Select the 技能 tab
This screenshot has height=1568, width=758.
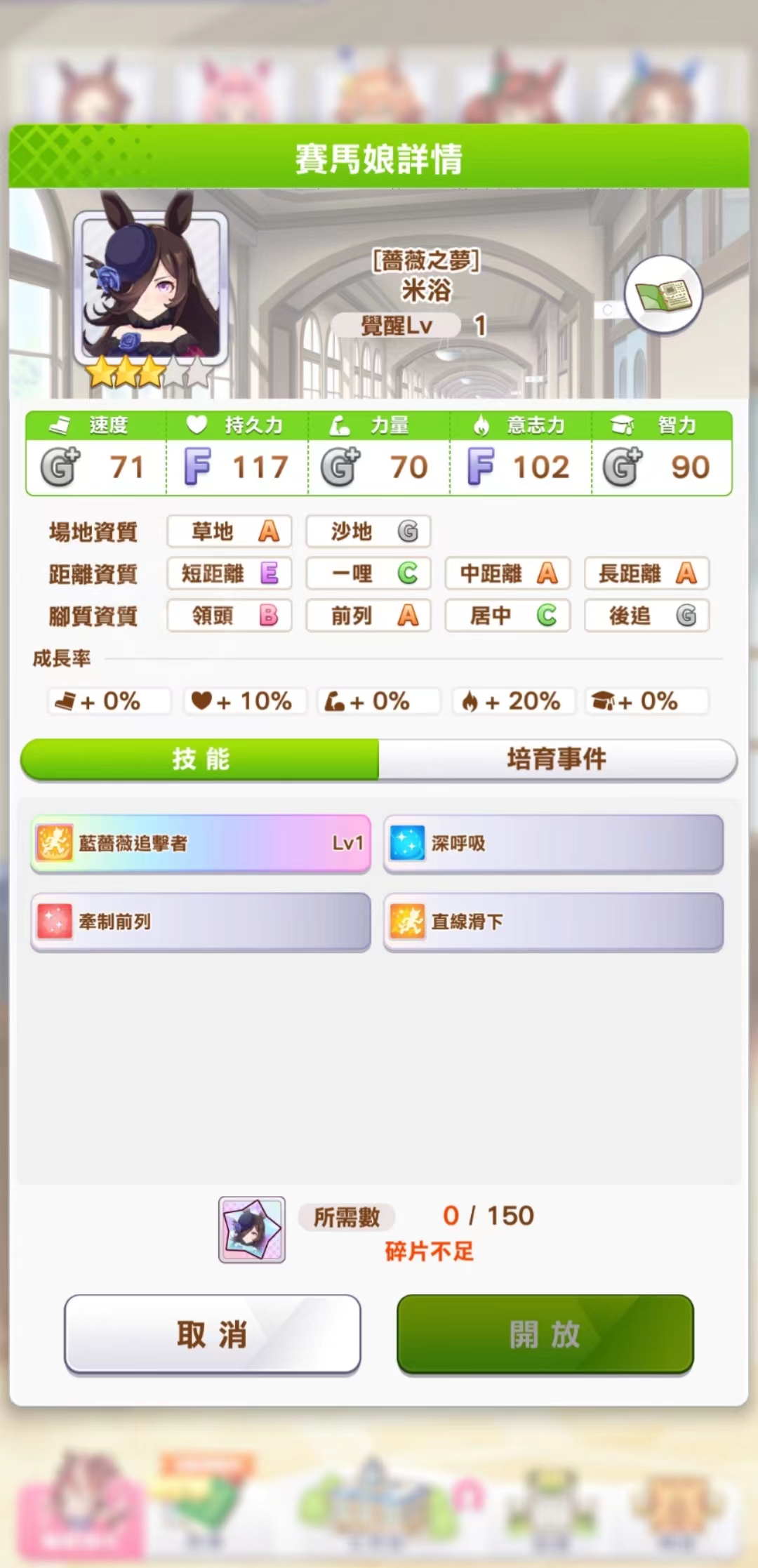coord(201,759)
